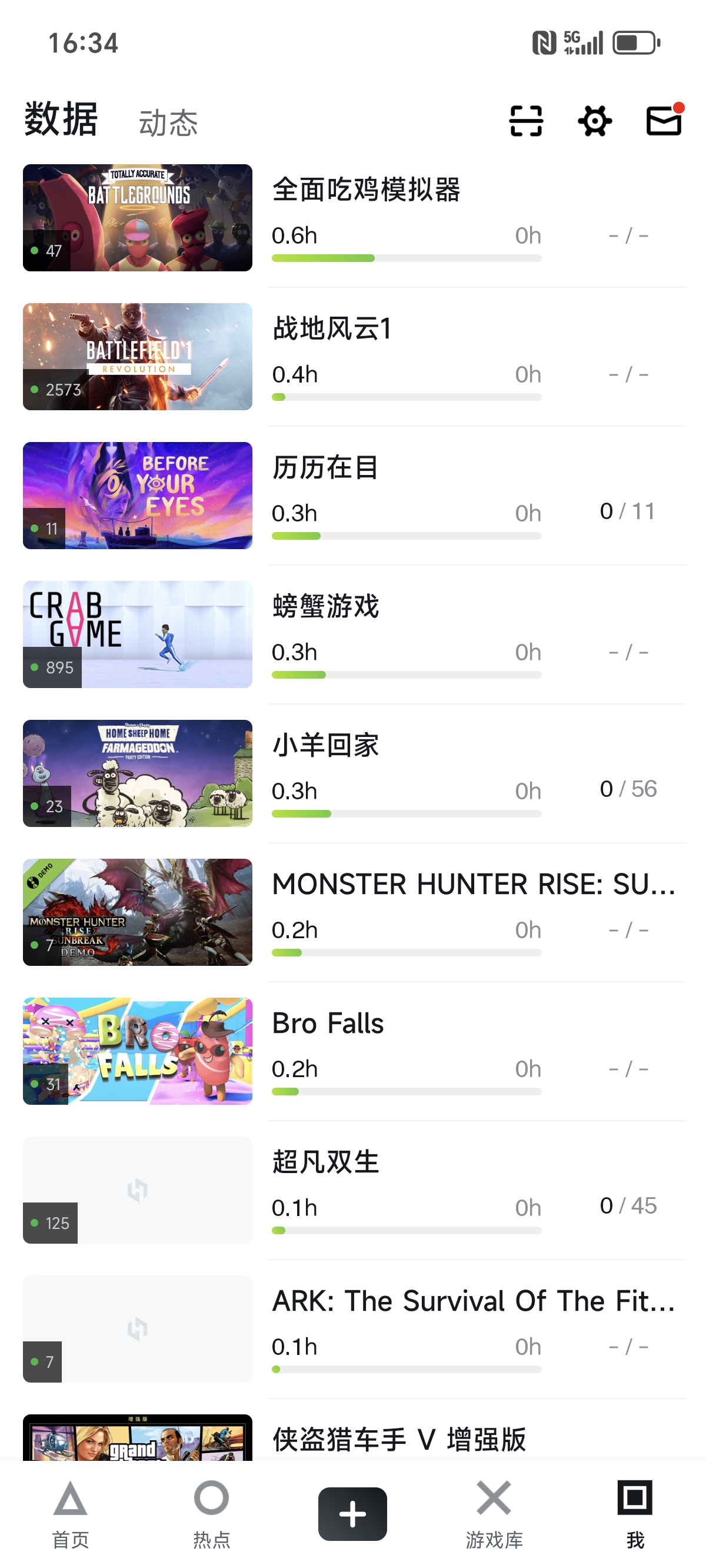Open Bro Falls game entry
Viewport: 706px width, 1568px height.
pyautogui.click(x=328, y=1023)
